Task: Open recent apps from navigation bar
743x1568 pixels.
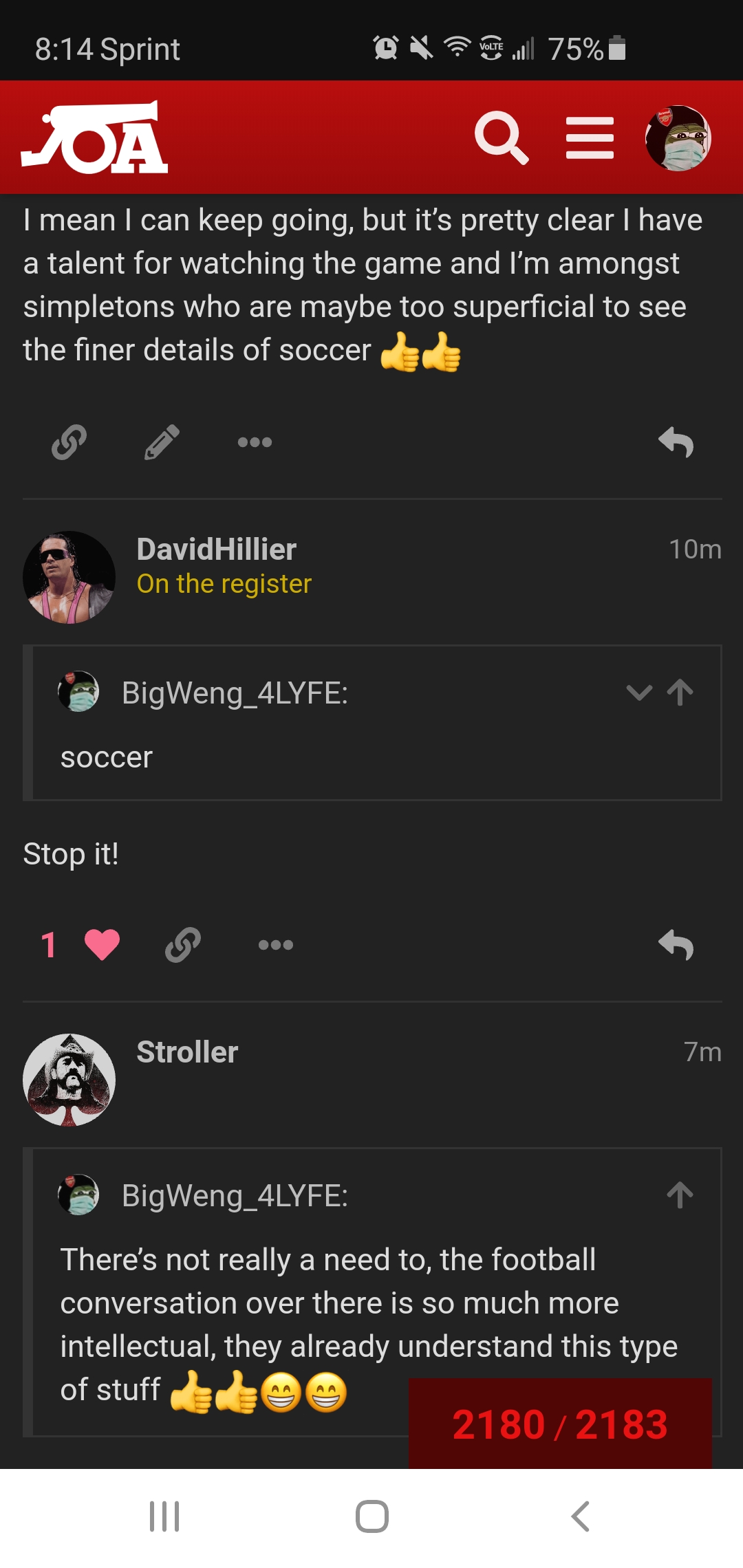Action: 164,1516
